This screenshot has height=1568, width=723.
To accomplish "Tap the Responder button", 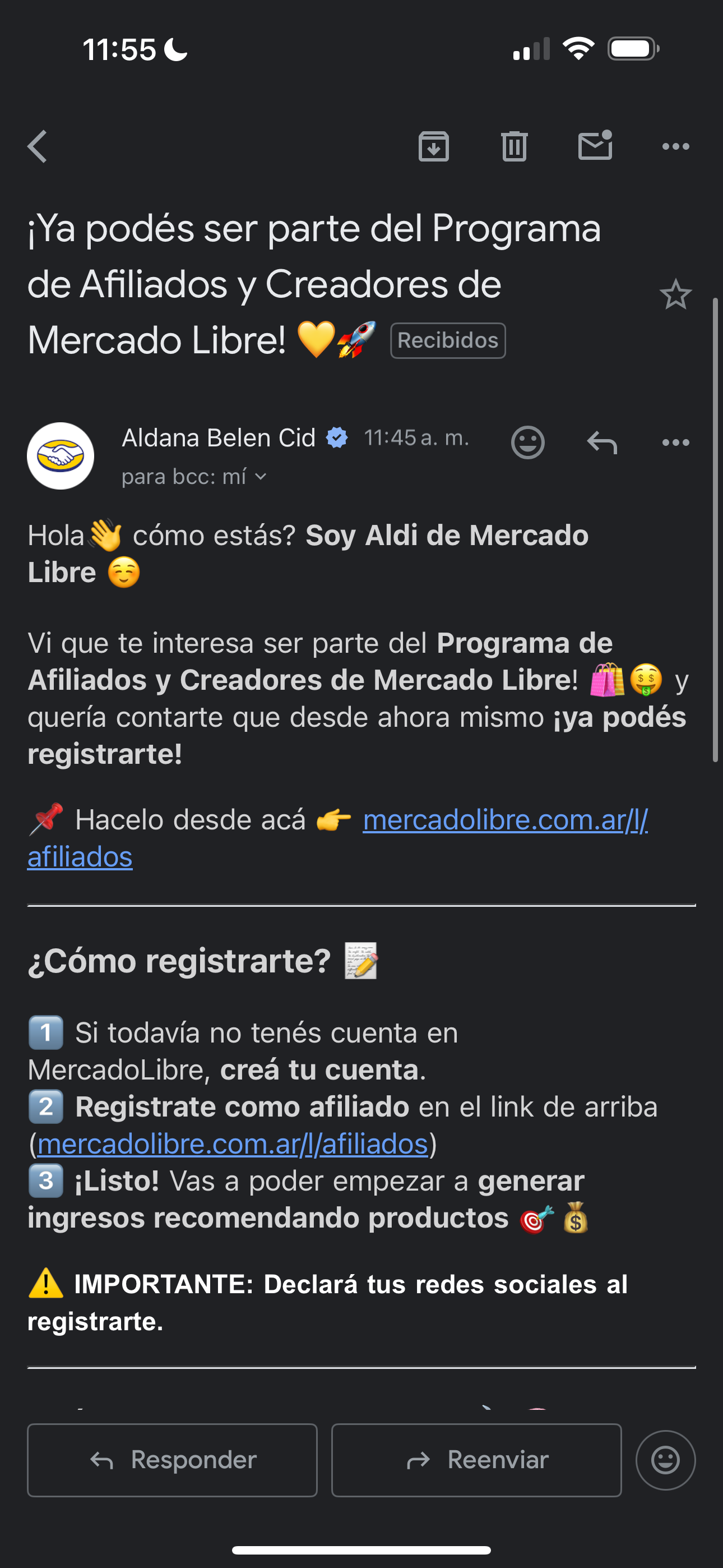I will [172, 1460].
